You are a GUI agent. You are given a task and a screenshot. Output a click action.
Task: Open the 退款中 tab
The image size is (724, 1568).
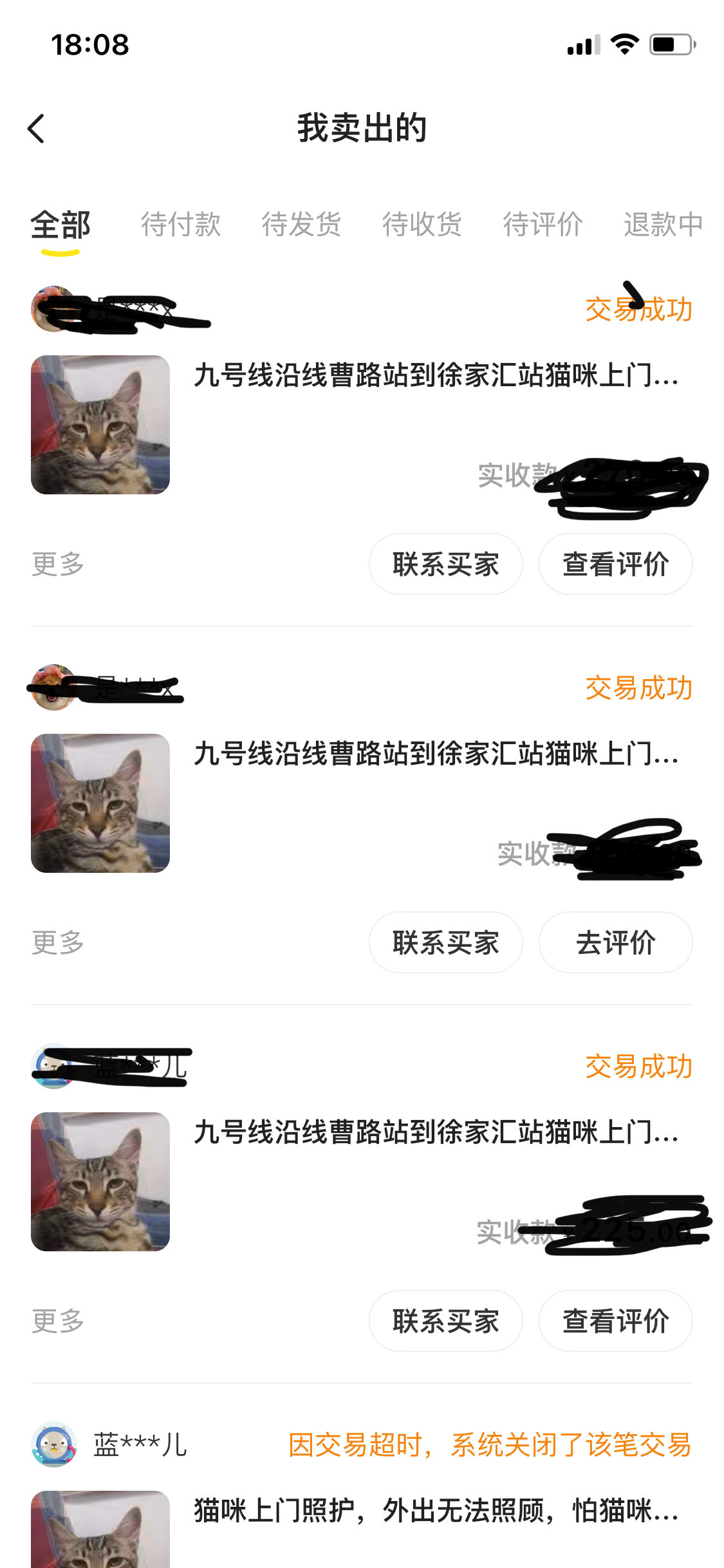[663, 225]
